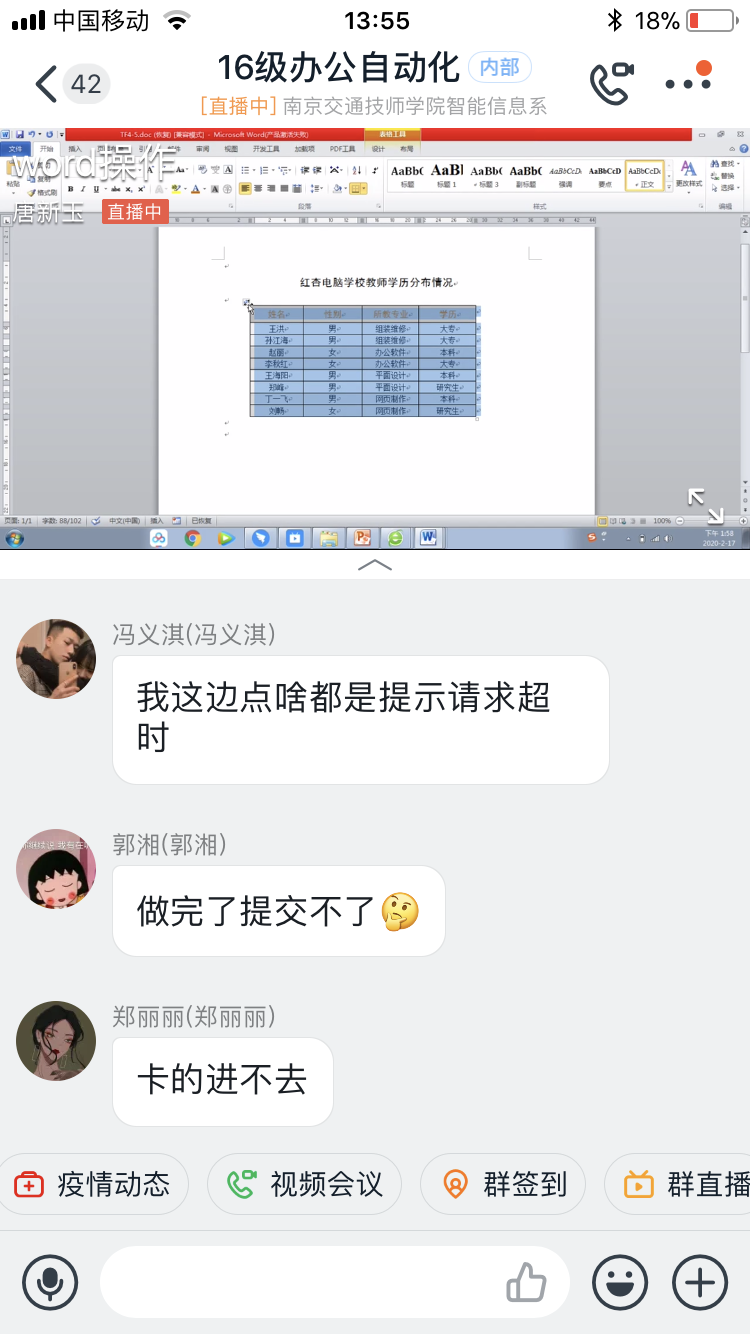Viewport: 750px width, 1334px height.
Task: Open the livestream video of word操作
Action: [x=375, y=340]
